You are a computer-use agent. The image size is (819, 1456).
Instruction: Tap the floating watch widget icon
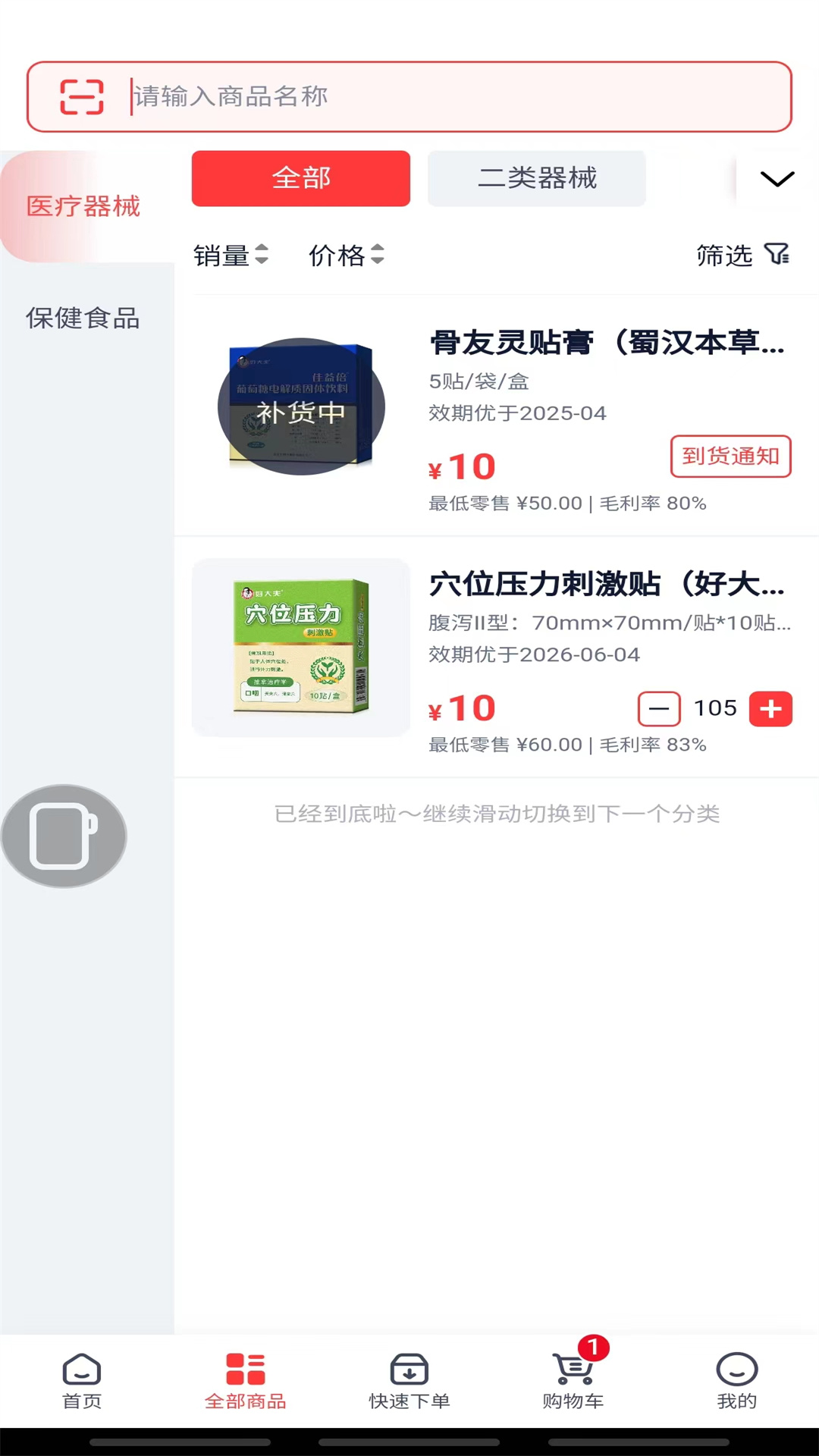click(64, 835)
